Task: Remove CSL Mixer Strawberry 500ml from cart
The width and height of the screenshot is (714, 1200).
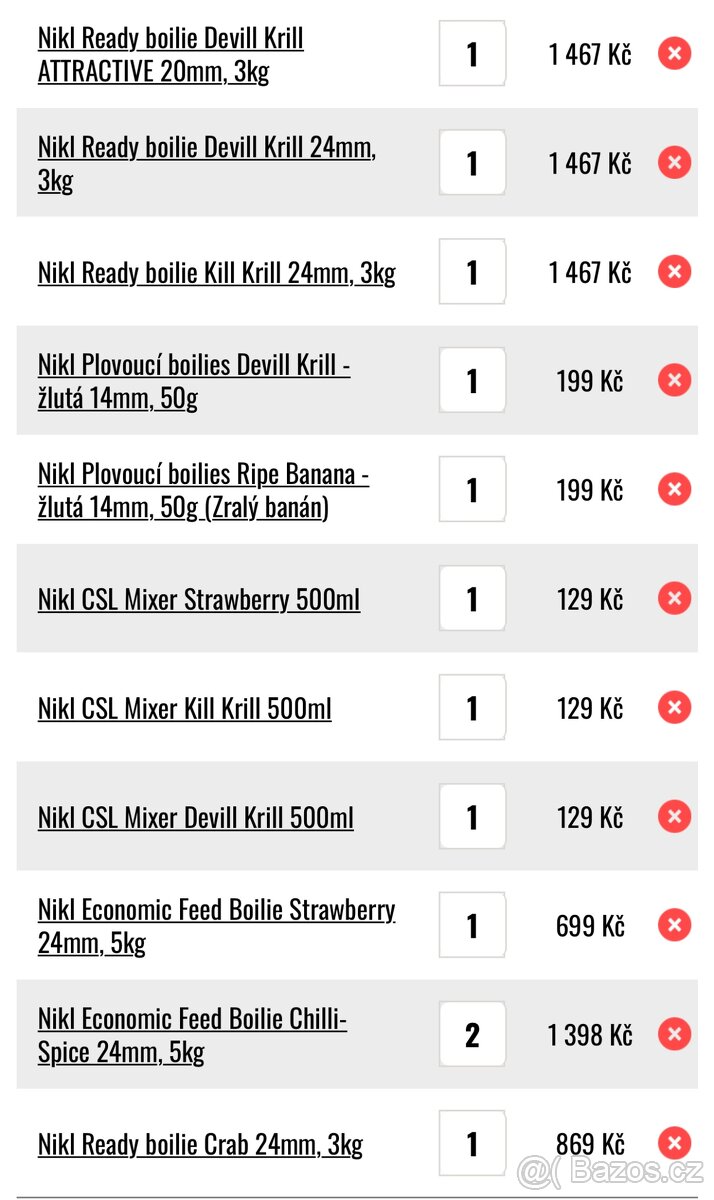Action: point(674,598)
